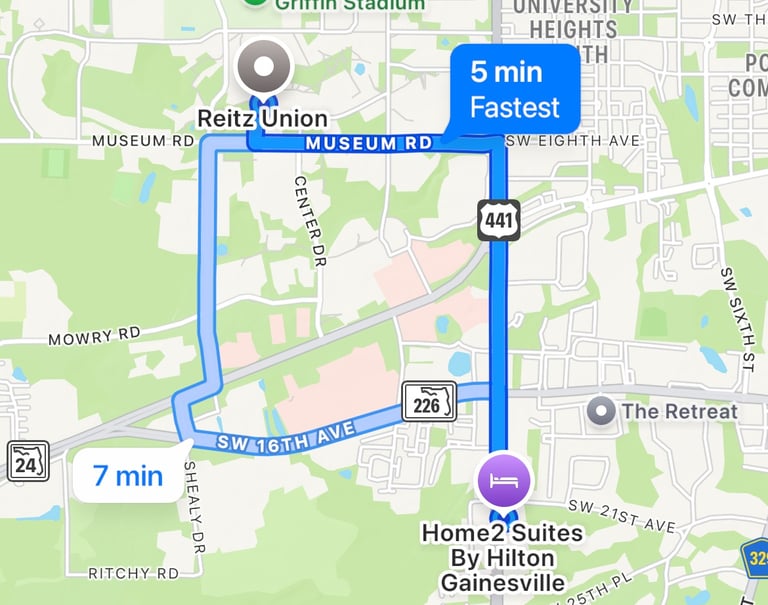Choose the 7 min alternate route label
This screenshot has width=768, height=605.
coord(127,476)
